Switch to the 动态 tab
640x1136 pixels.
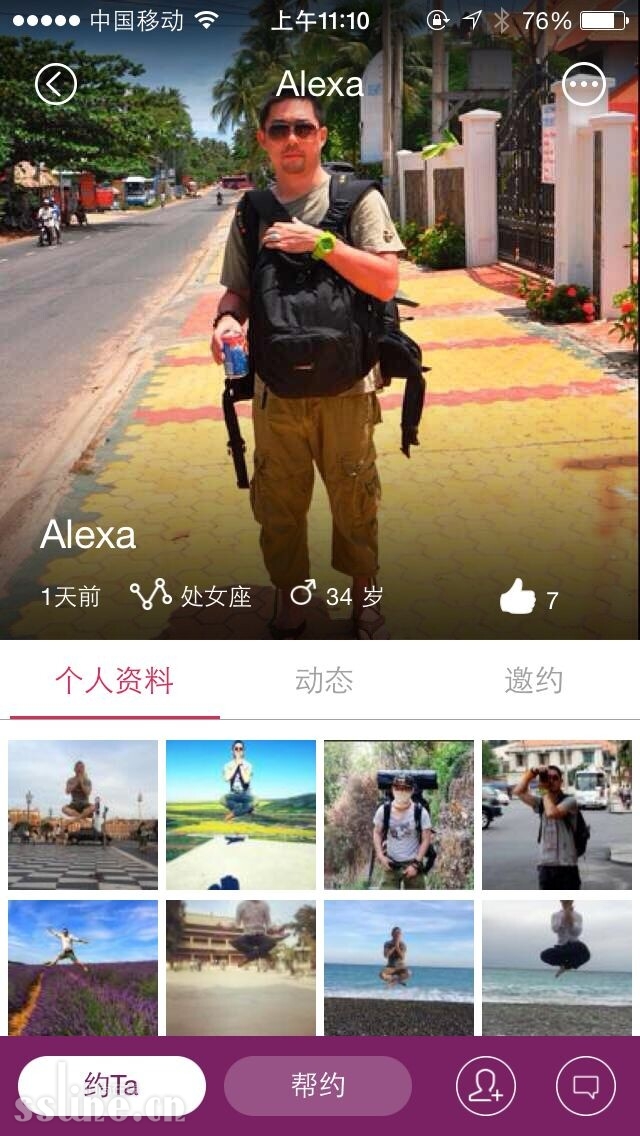tap(324, 681)
